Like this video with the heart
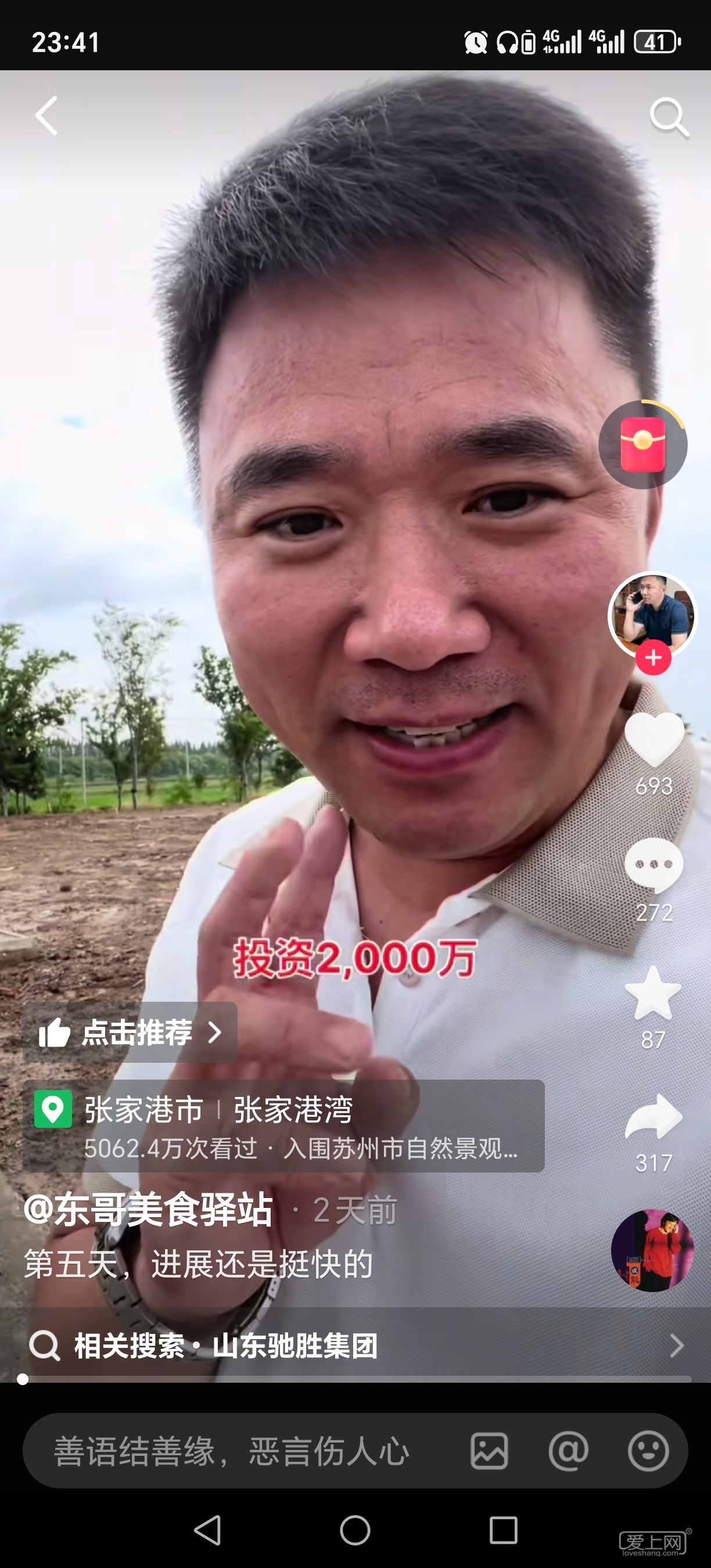This screenshot has width=711, height=1568. (653, 739)
